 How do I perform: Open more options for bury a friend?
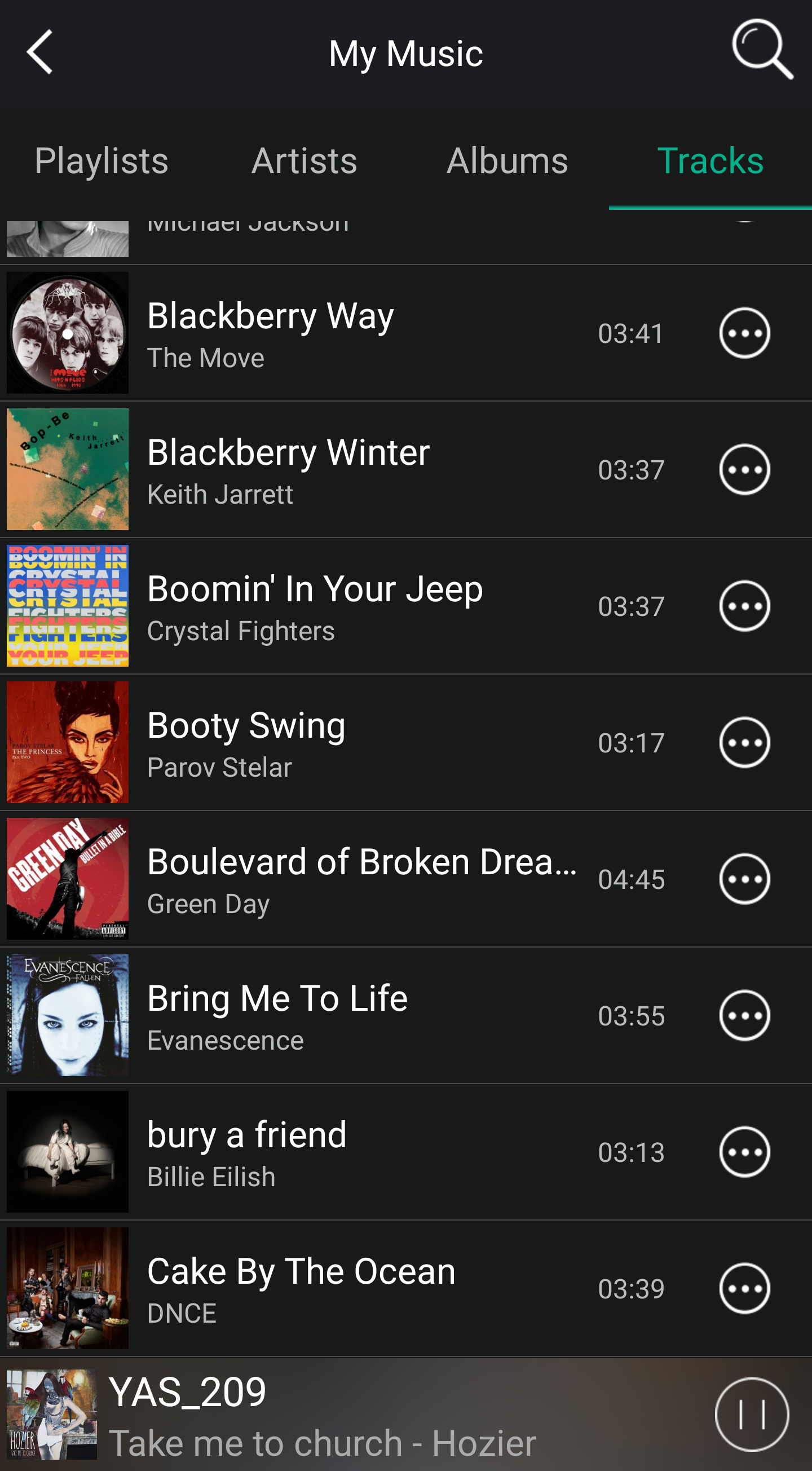click(x=745, y=1152)
